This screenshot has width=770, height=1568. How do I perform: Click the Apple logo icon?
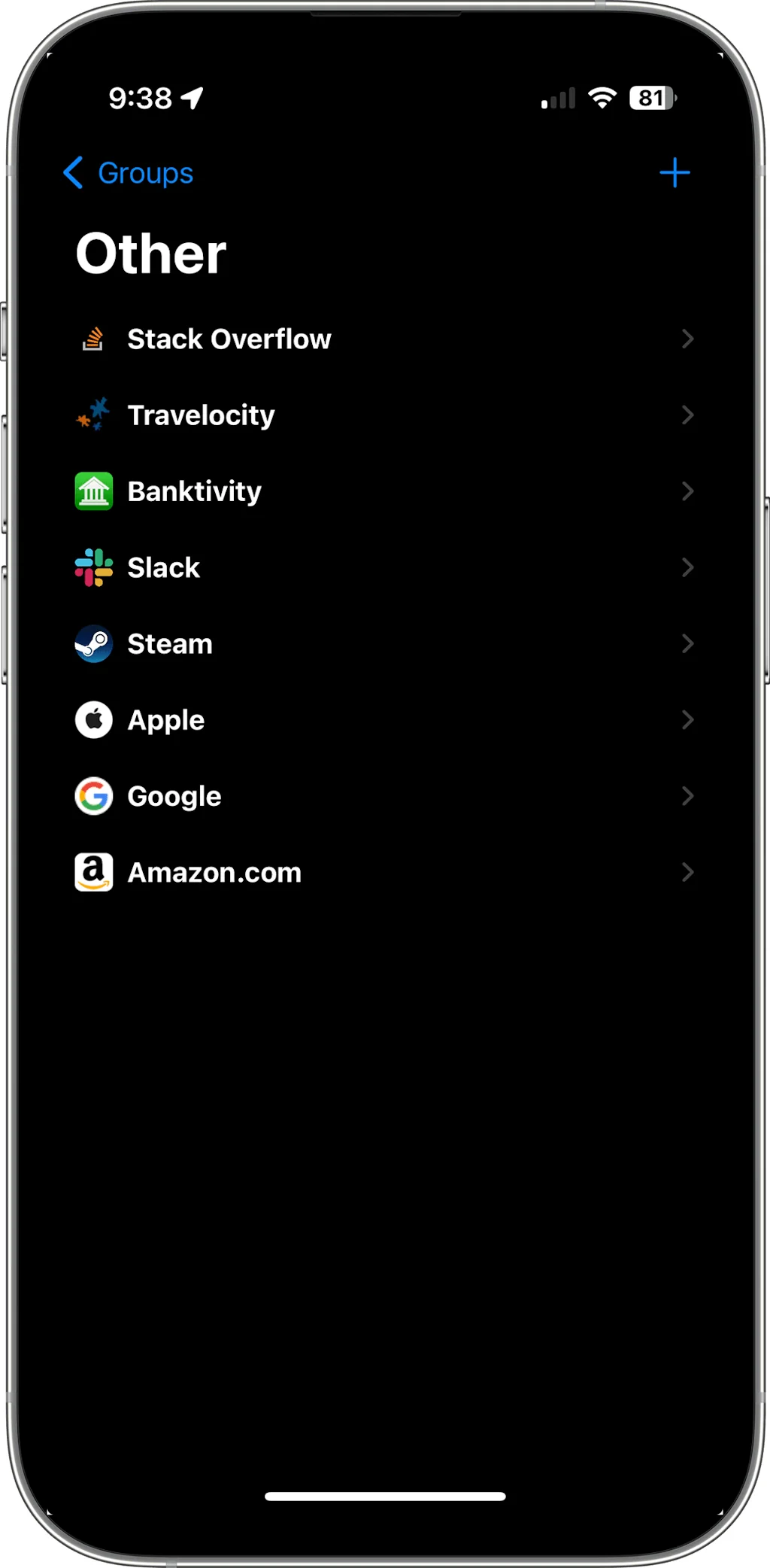point(92,720)
